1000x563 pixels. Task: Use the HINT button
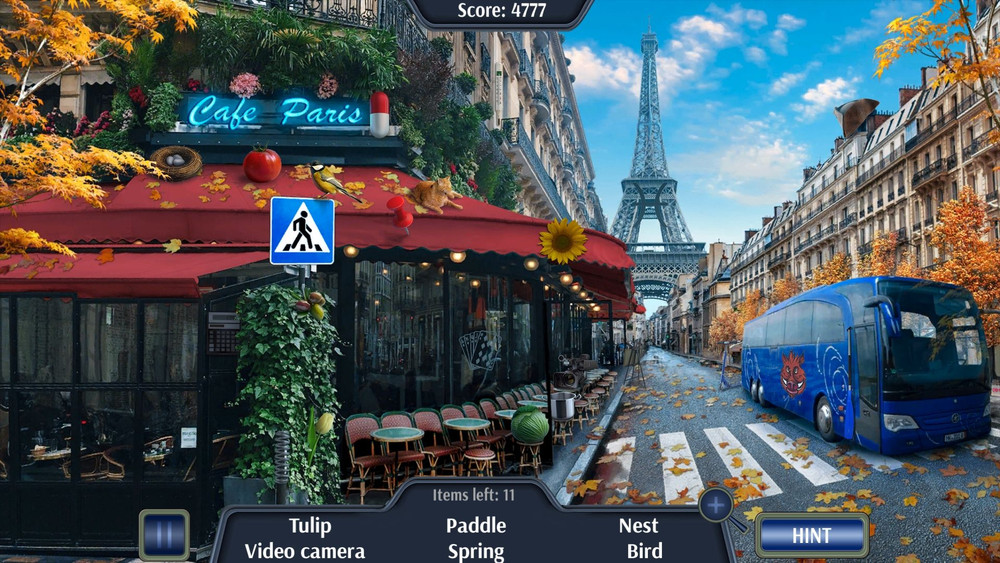tap(811, 535)
